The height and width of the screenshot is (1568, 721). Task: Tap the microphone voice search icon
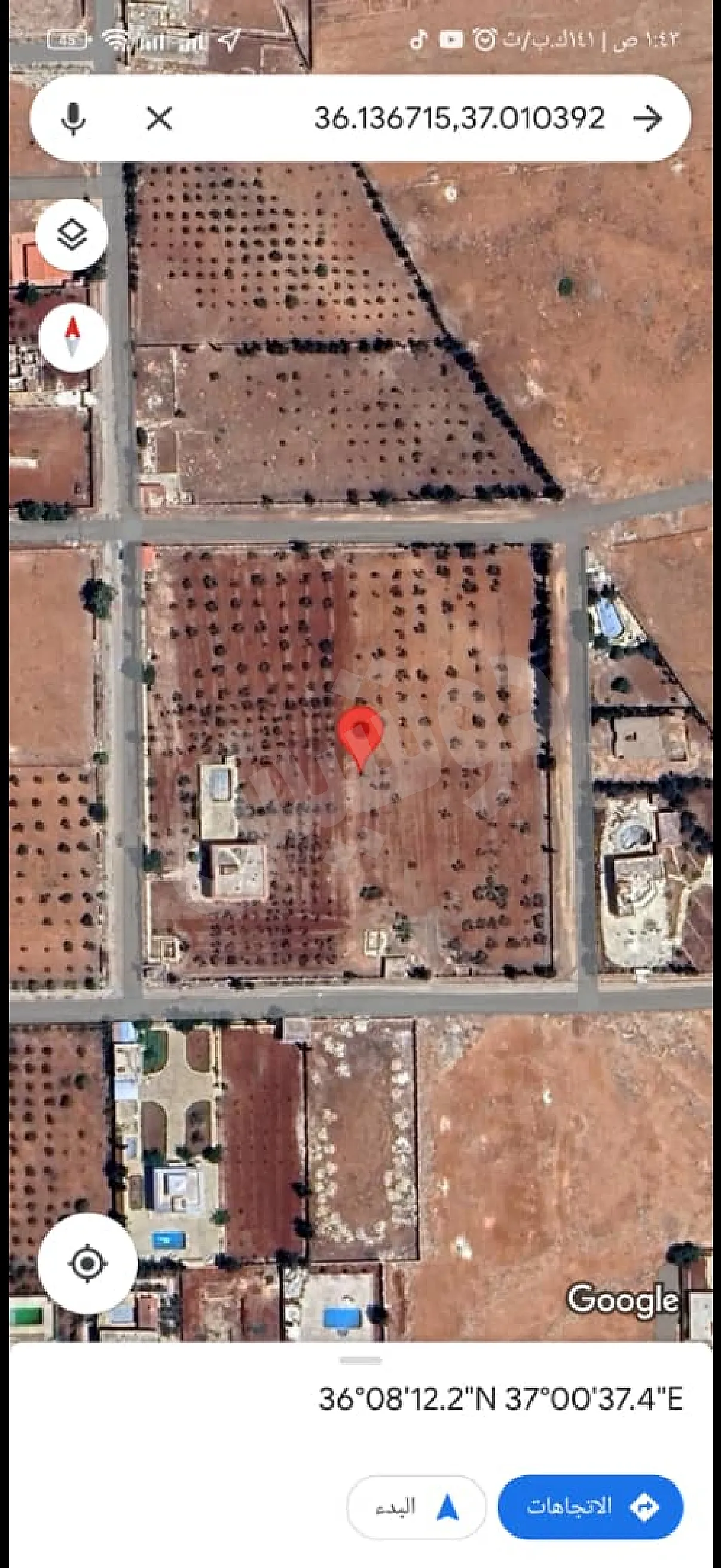tap(74, 118)
